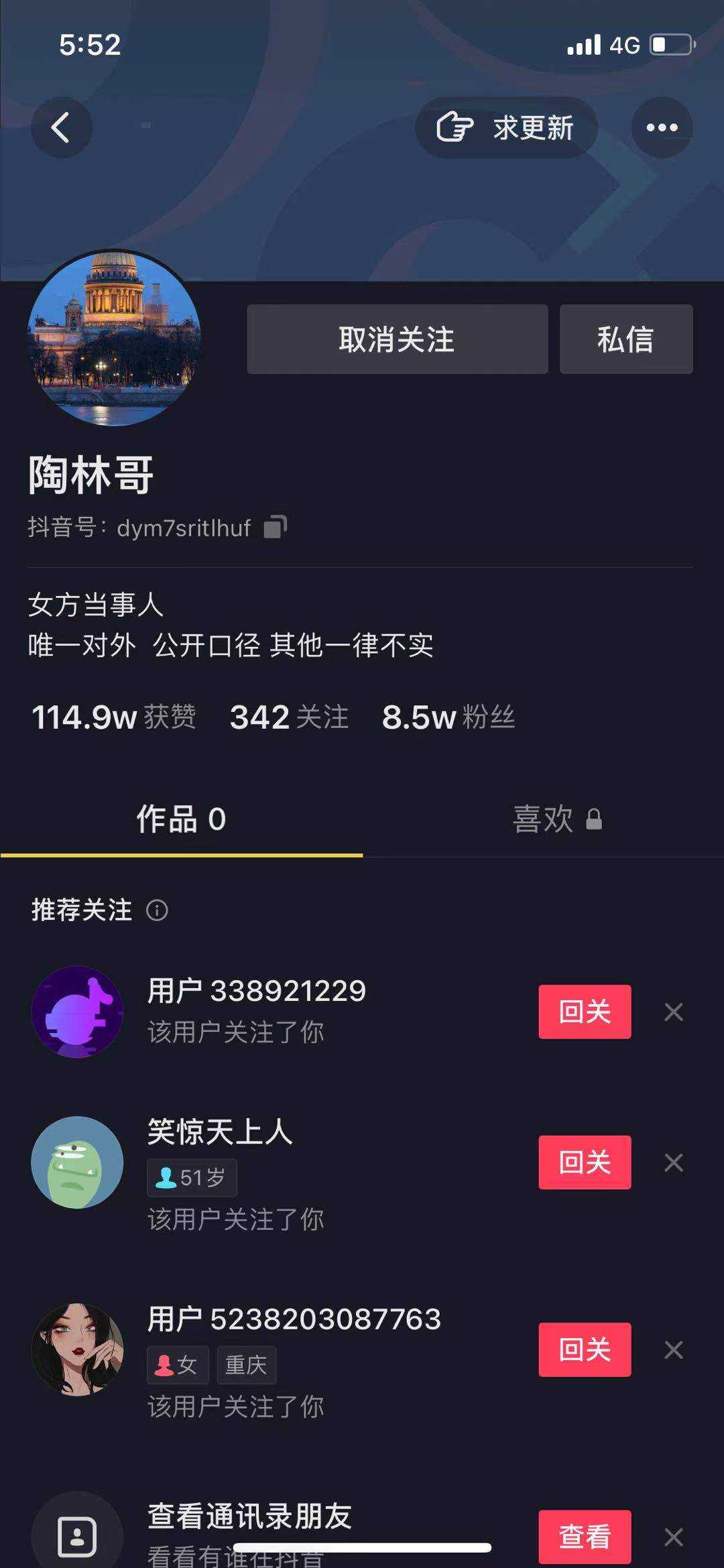Image resolution: width=724 pixels, height=1568 pixels.
Task: Copy the 抖音号 ID
Action: 275,528
